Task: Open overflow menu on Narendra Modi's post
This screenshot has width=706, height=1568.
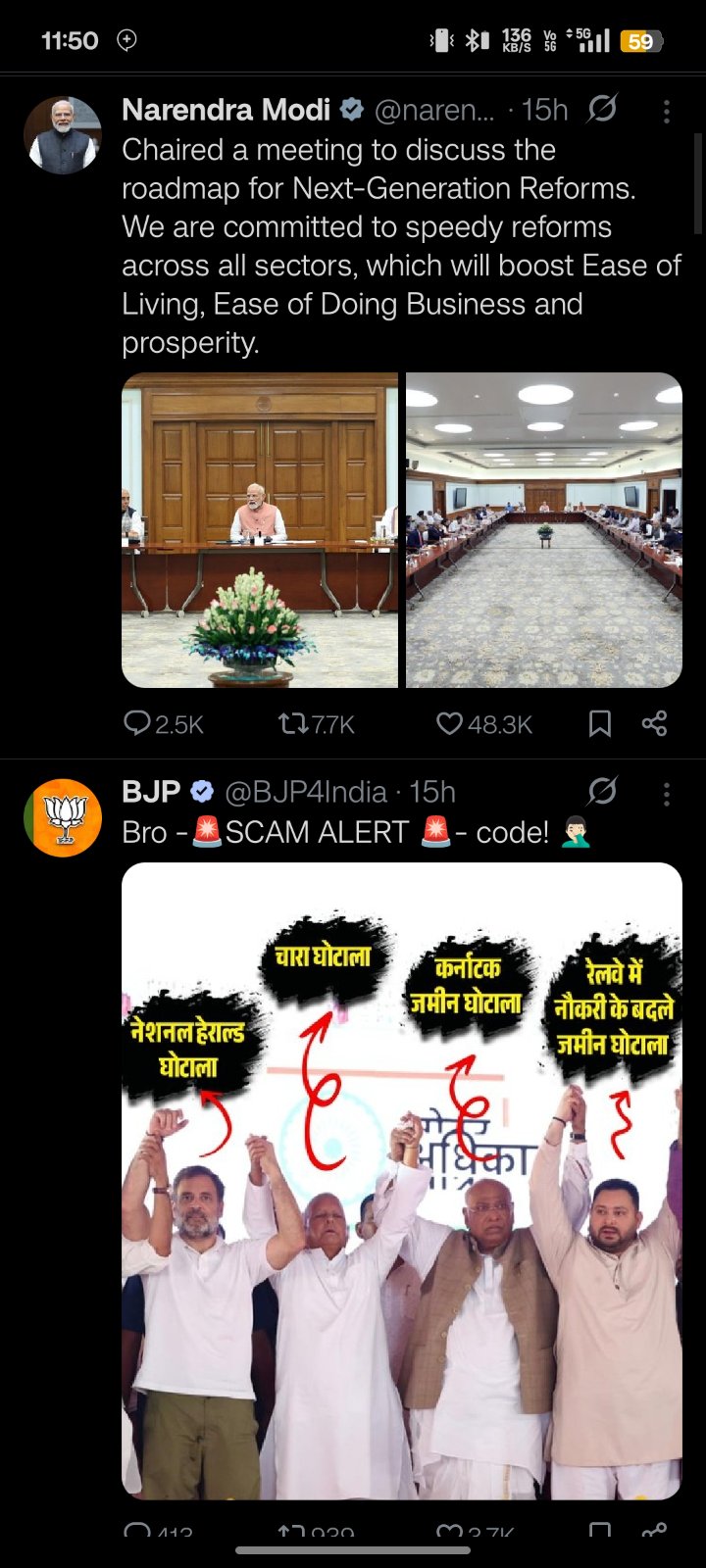Action: coord(667,111)
